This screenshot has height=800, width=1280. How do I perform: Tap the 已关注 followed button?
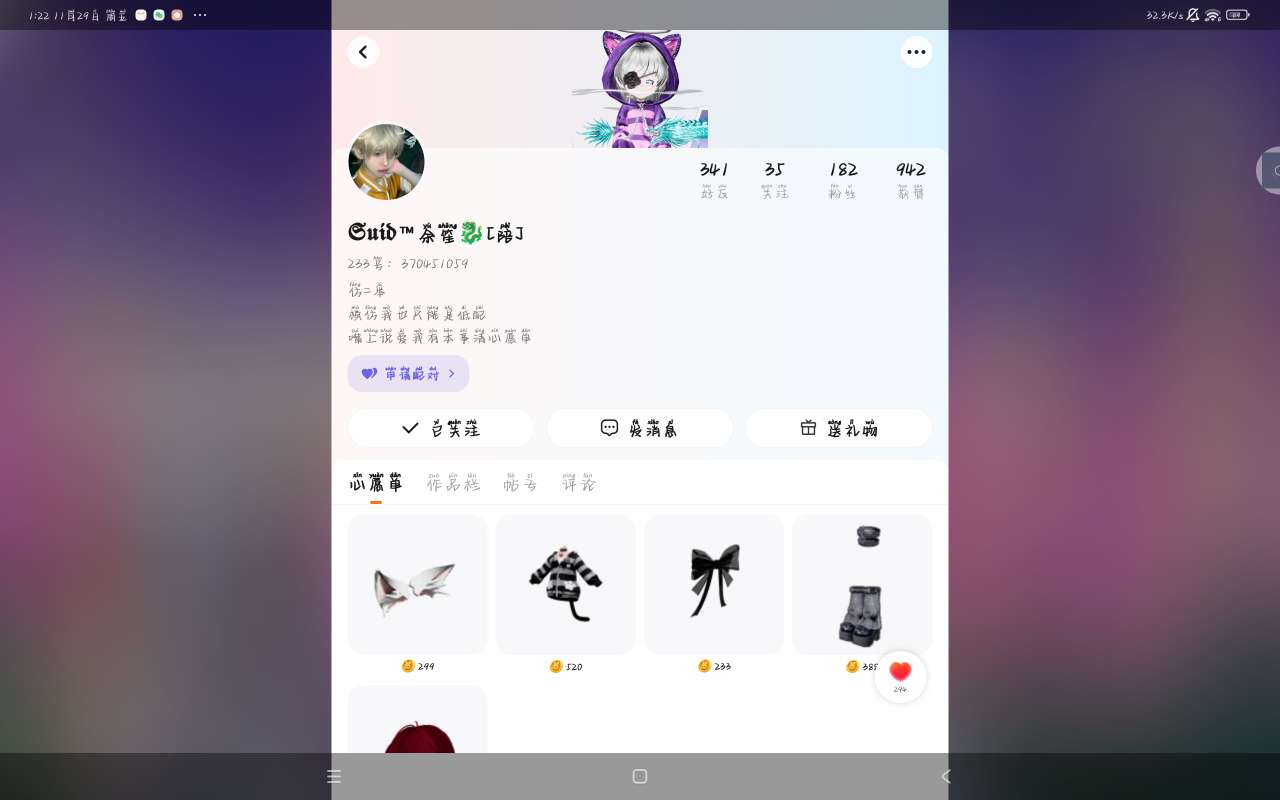point(441,428)
